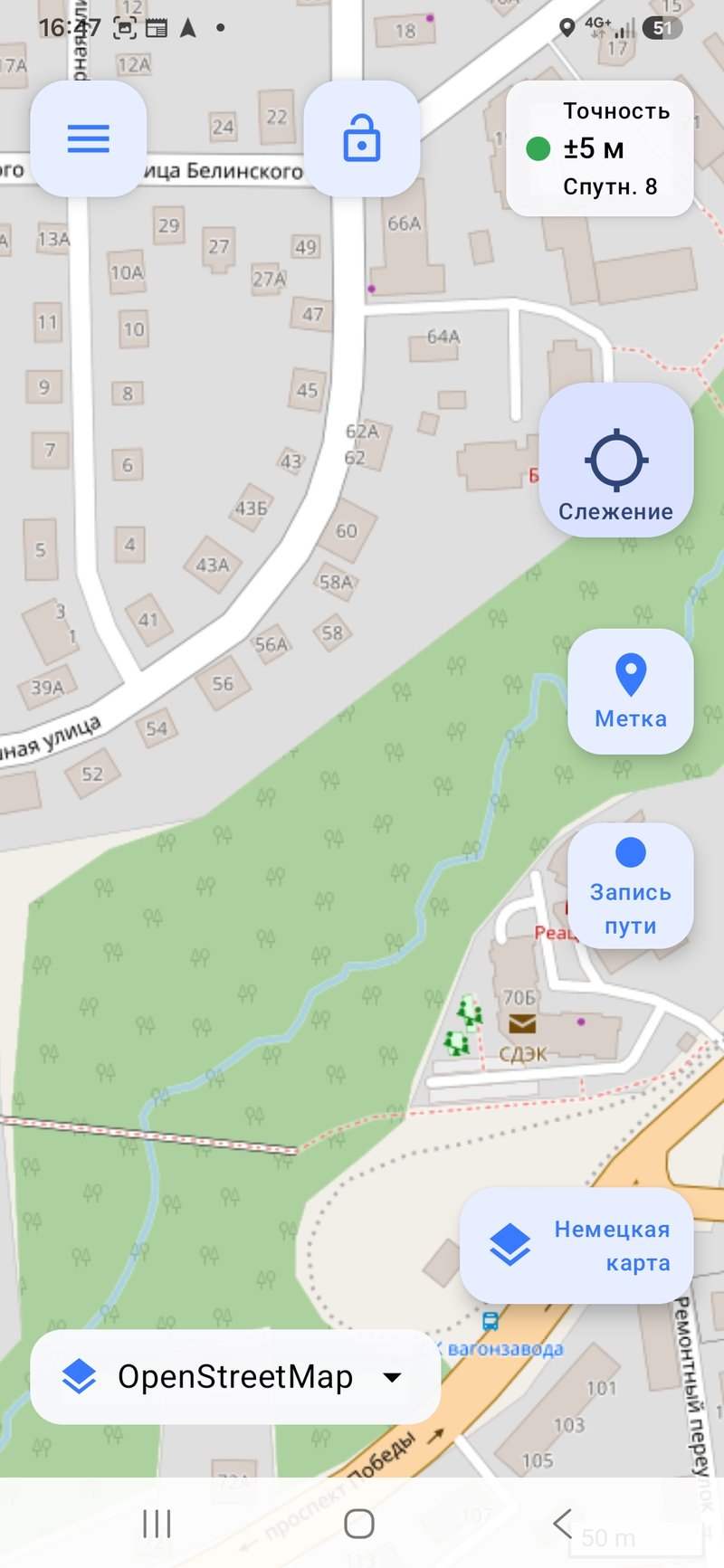Add a Метка marker
724x1568 pixels.
click(631, 691)
